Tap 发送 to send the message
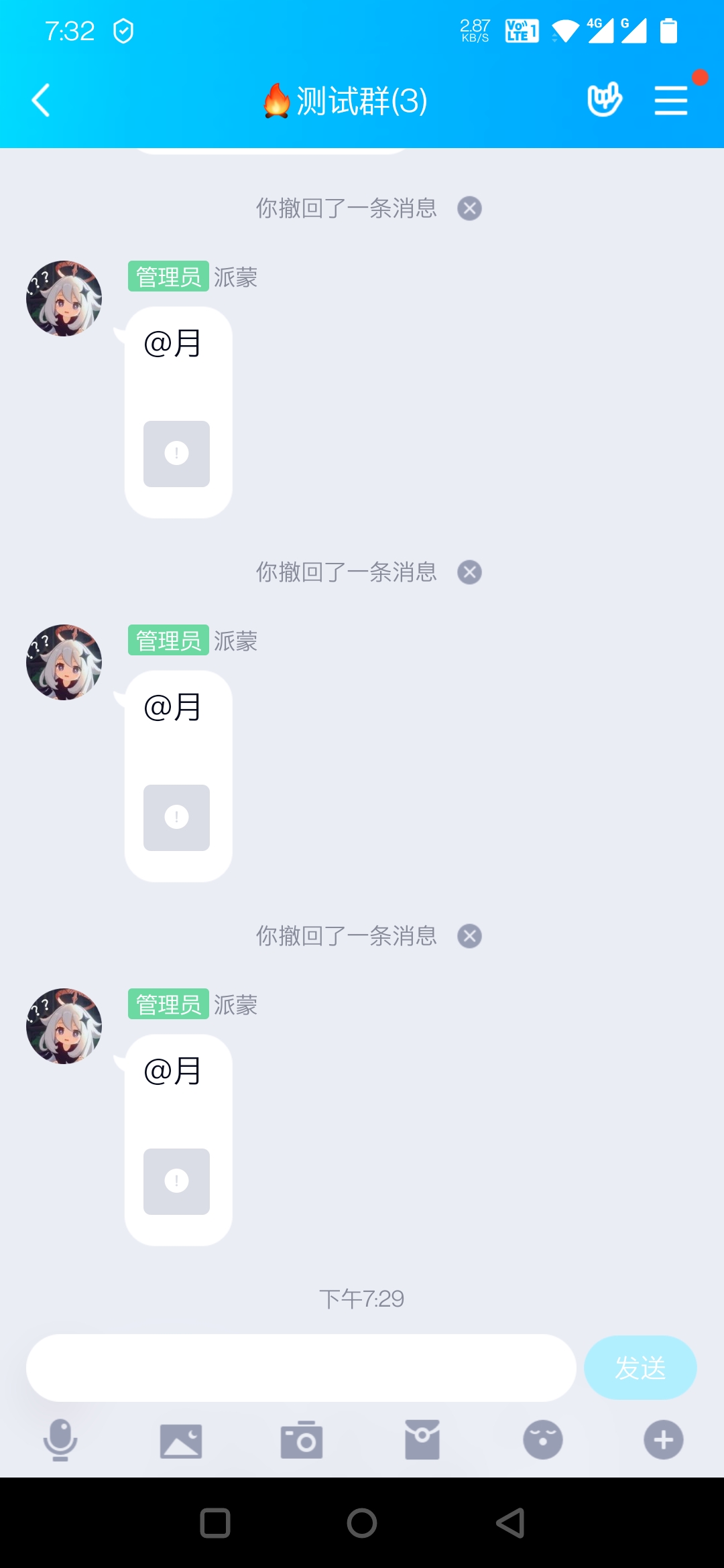The height and width of the screenshot is (1568, 724). pos(640,1367)
